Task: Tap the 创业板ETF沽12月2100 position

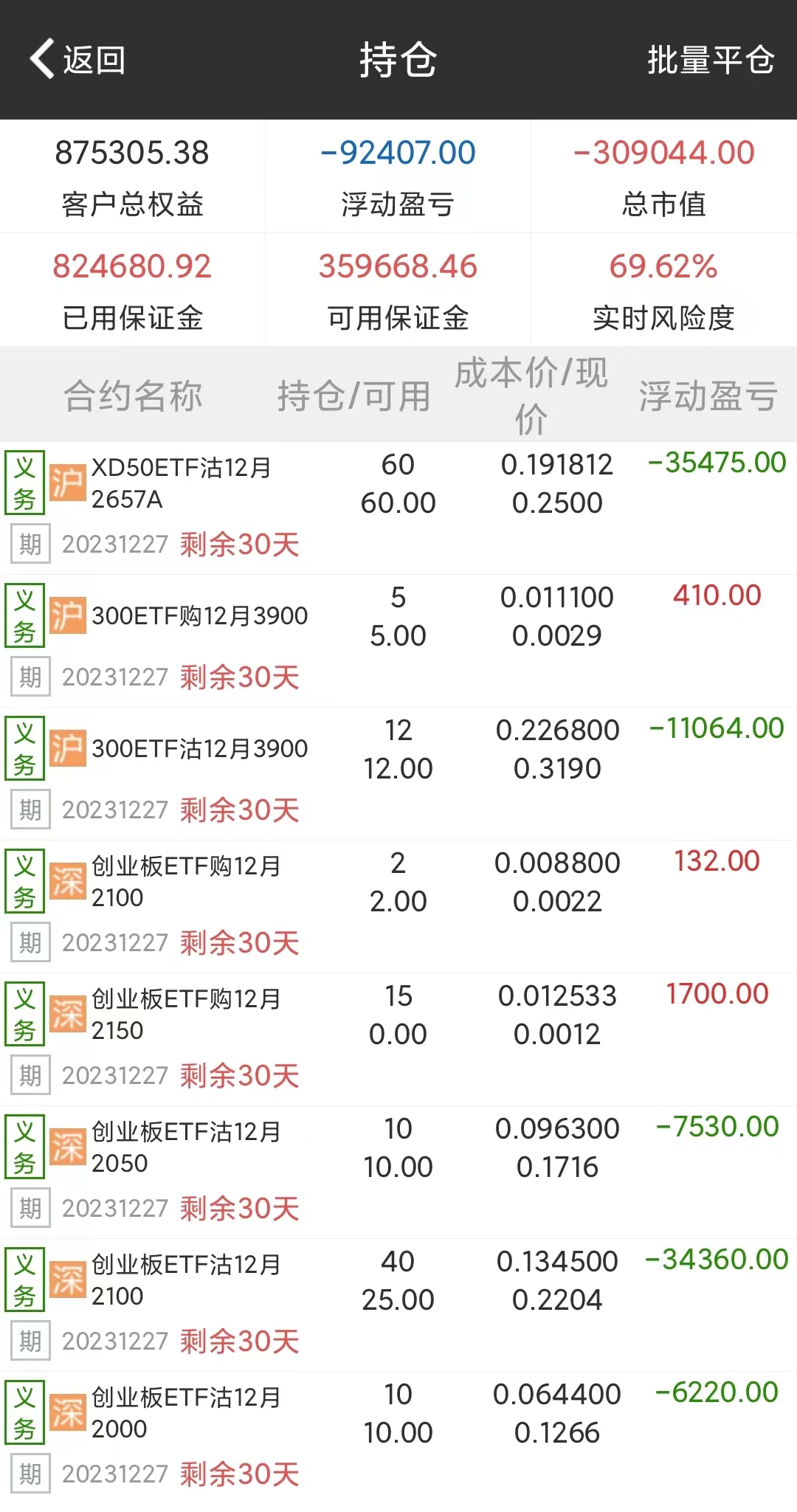Action: [186, 1280]
